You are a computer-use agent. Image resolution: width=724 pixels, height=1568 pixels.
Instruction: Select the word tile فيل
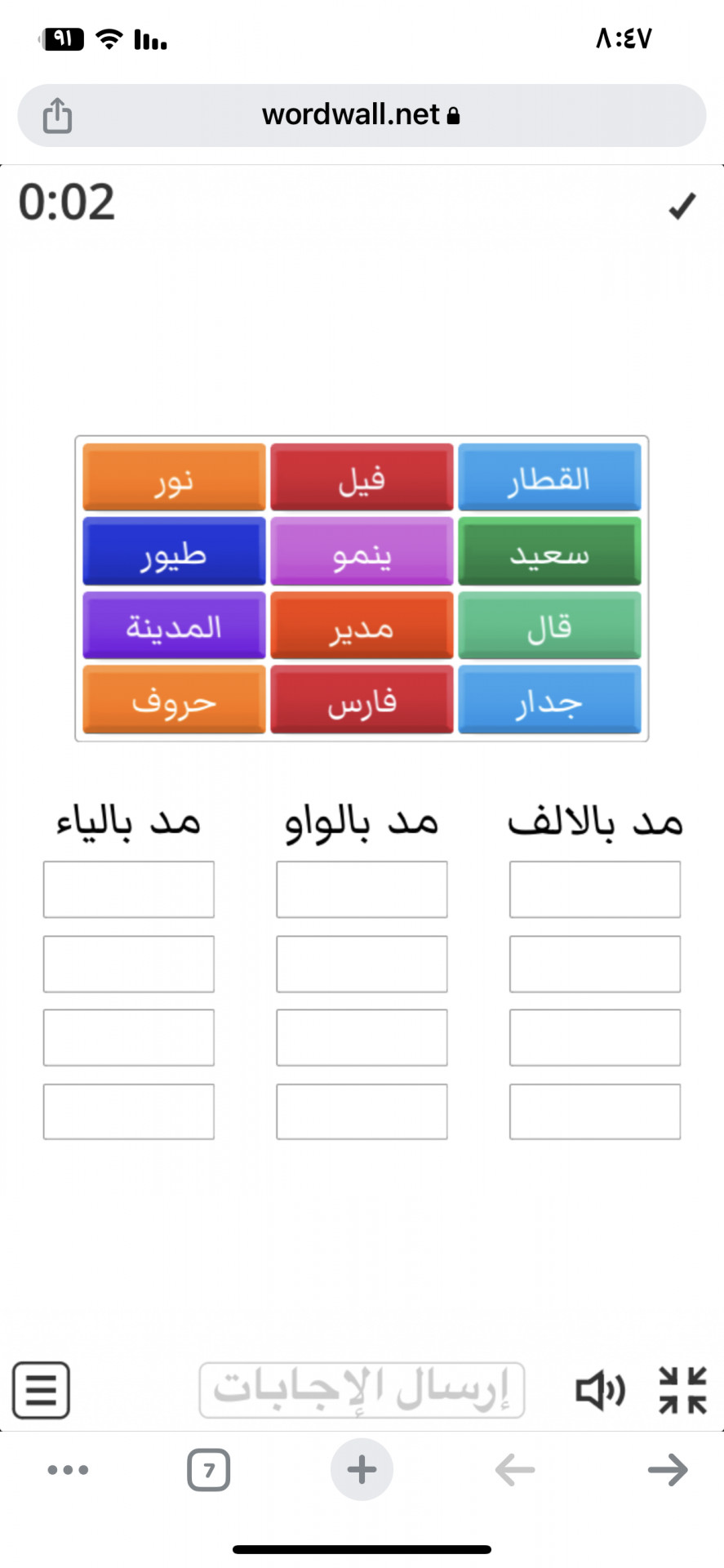[362, 478]
